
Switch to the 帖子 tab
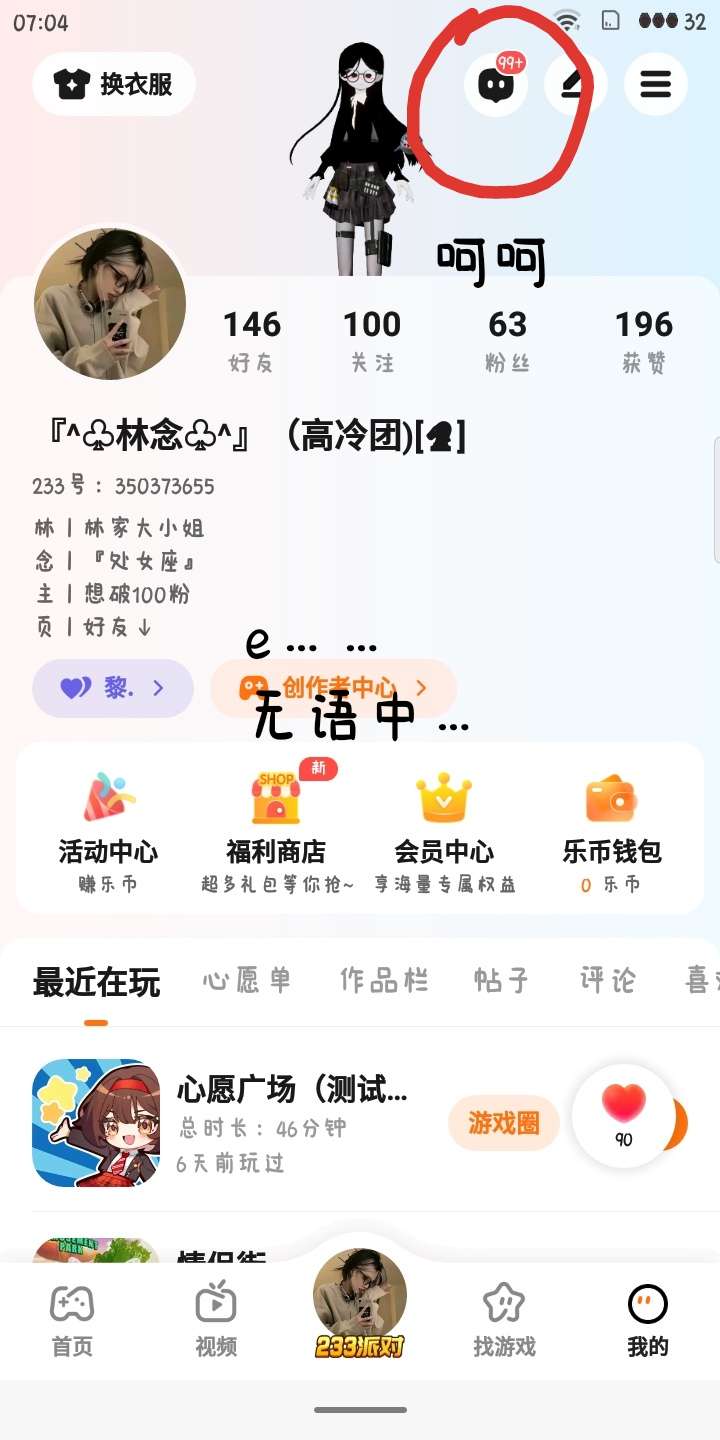click(501, 981)
